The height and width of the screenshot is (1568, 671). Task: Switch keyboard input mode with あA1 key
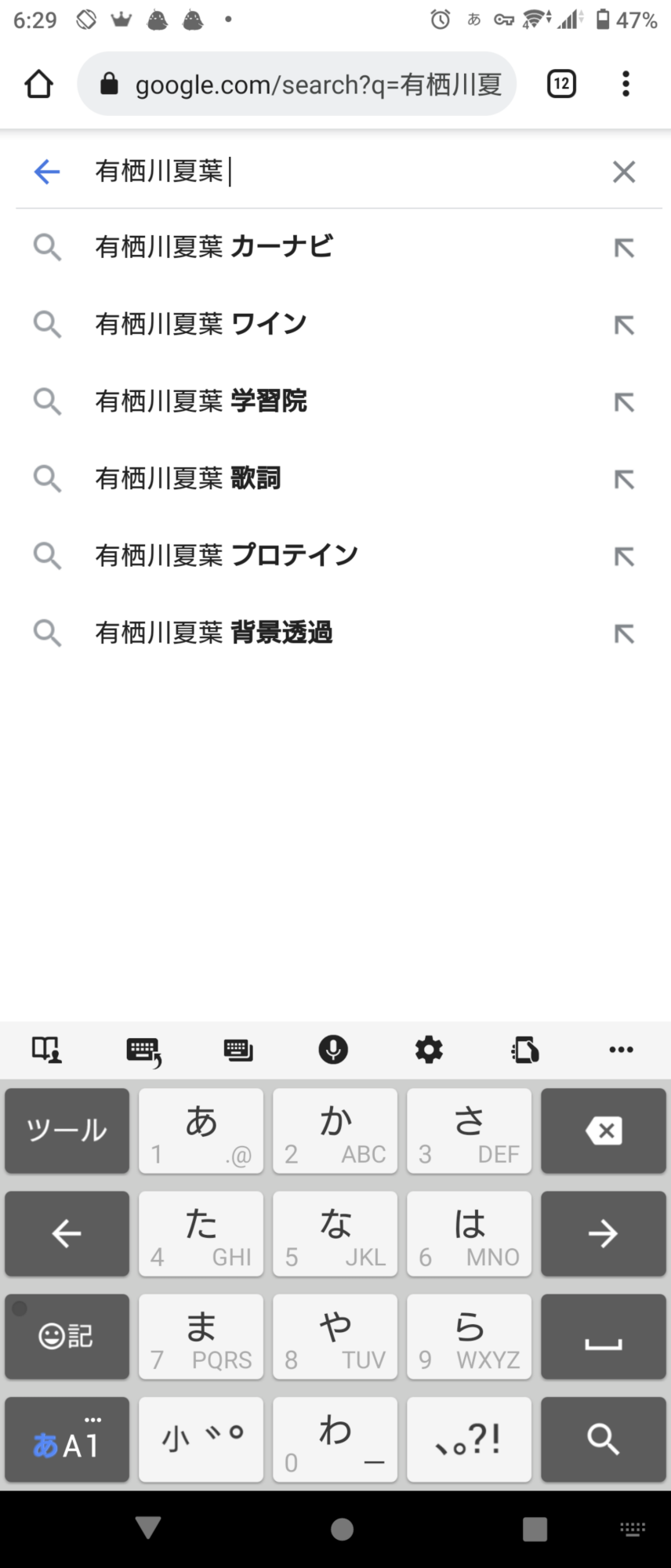point(67,1439)
